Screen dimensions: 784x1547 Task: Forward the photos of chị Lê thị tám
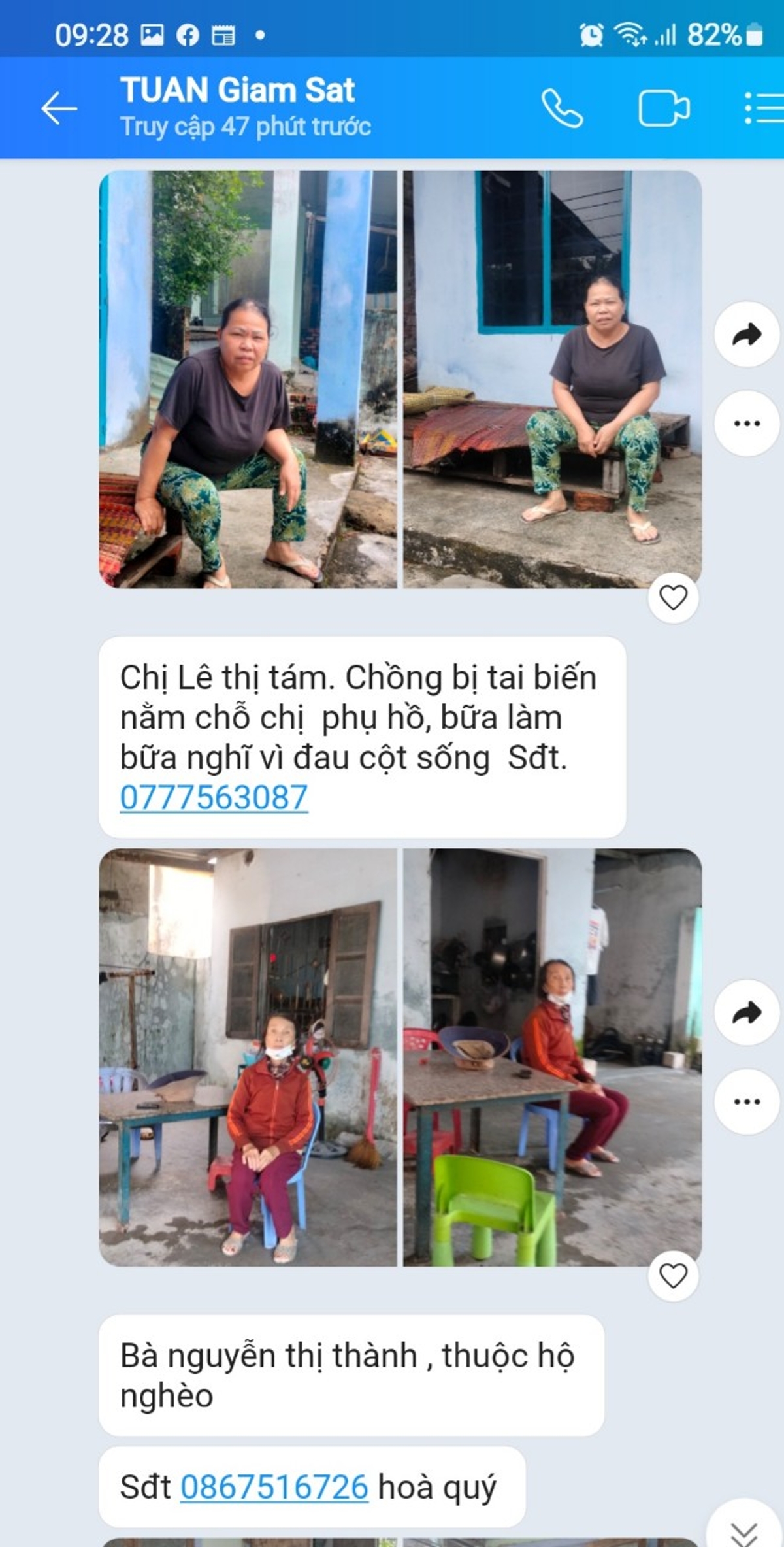747,335
